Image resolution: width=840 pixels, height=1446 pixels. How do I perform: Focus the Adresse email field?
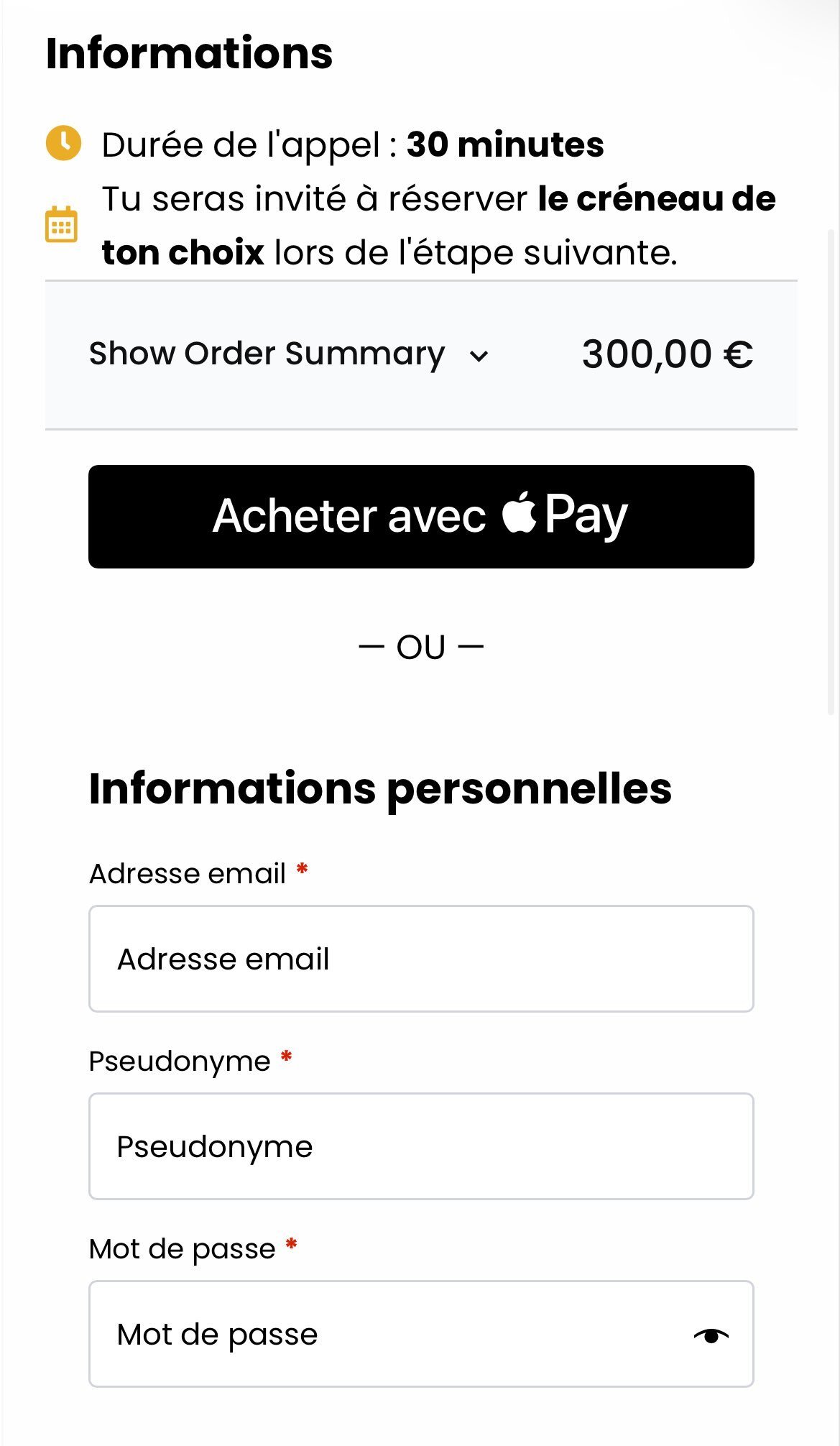(421, 959)
